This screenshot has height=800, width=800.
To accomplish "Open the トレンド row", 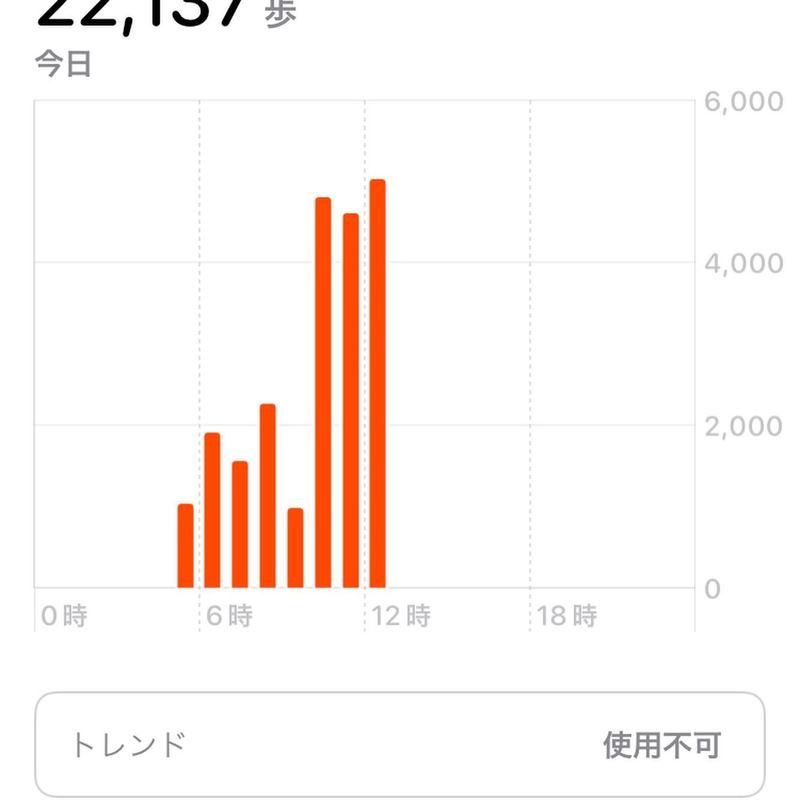I will pyautogui.click(x=400, y=745).
